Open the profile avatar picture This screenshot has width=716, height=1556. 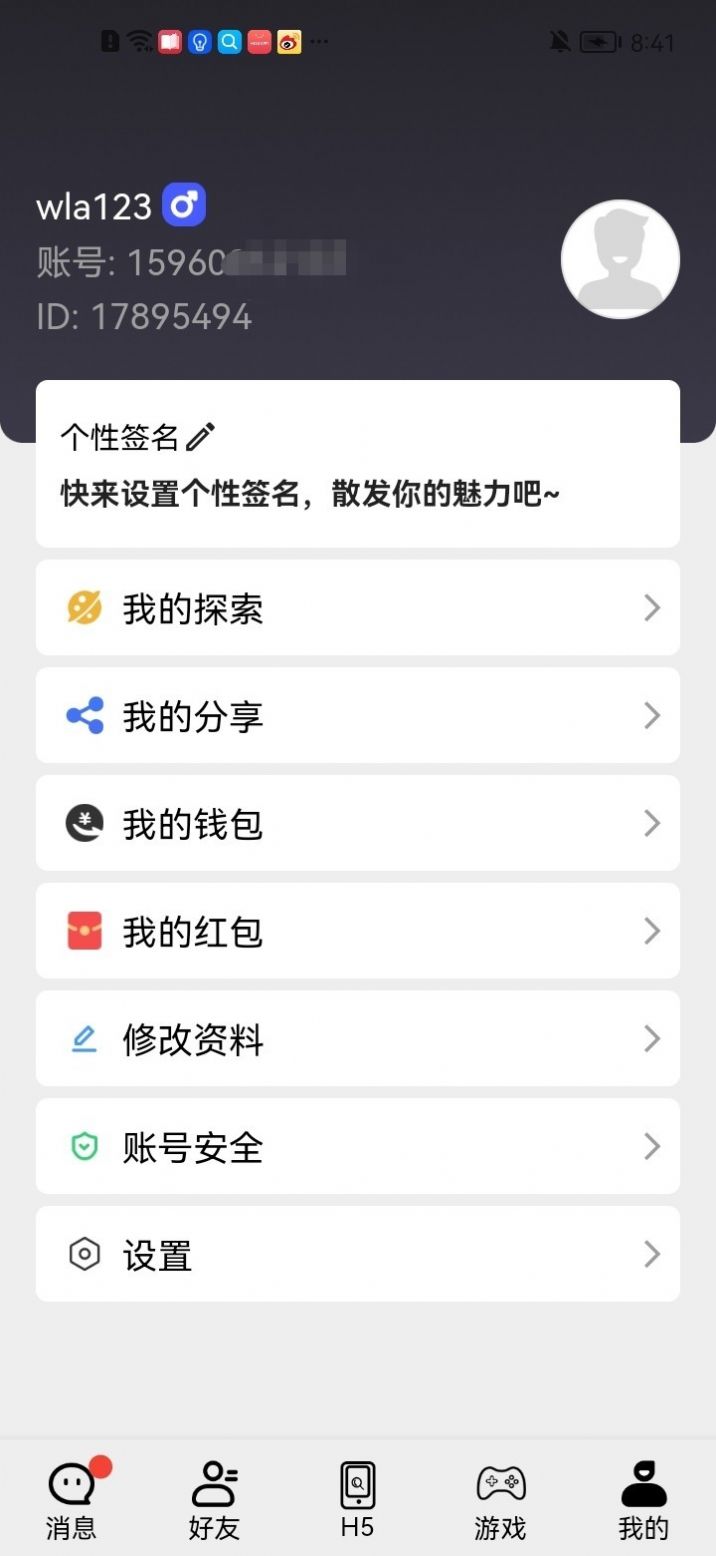[x=620, y=260]
